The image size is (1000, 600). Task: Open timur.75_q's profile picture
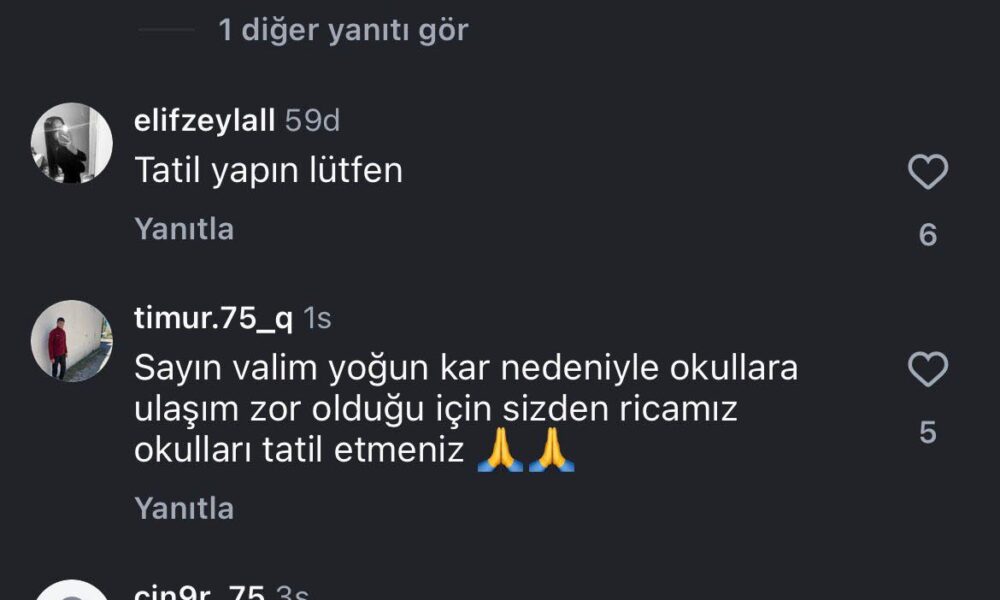pos(72,341)
